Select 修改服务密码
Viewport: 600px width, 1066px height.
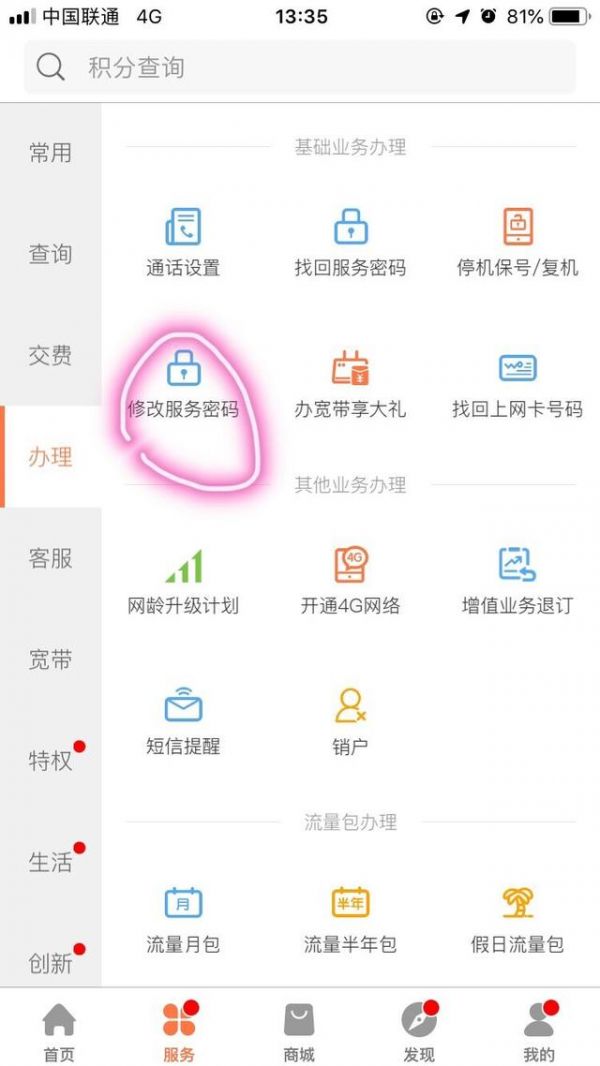[x=183, y=383]
